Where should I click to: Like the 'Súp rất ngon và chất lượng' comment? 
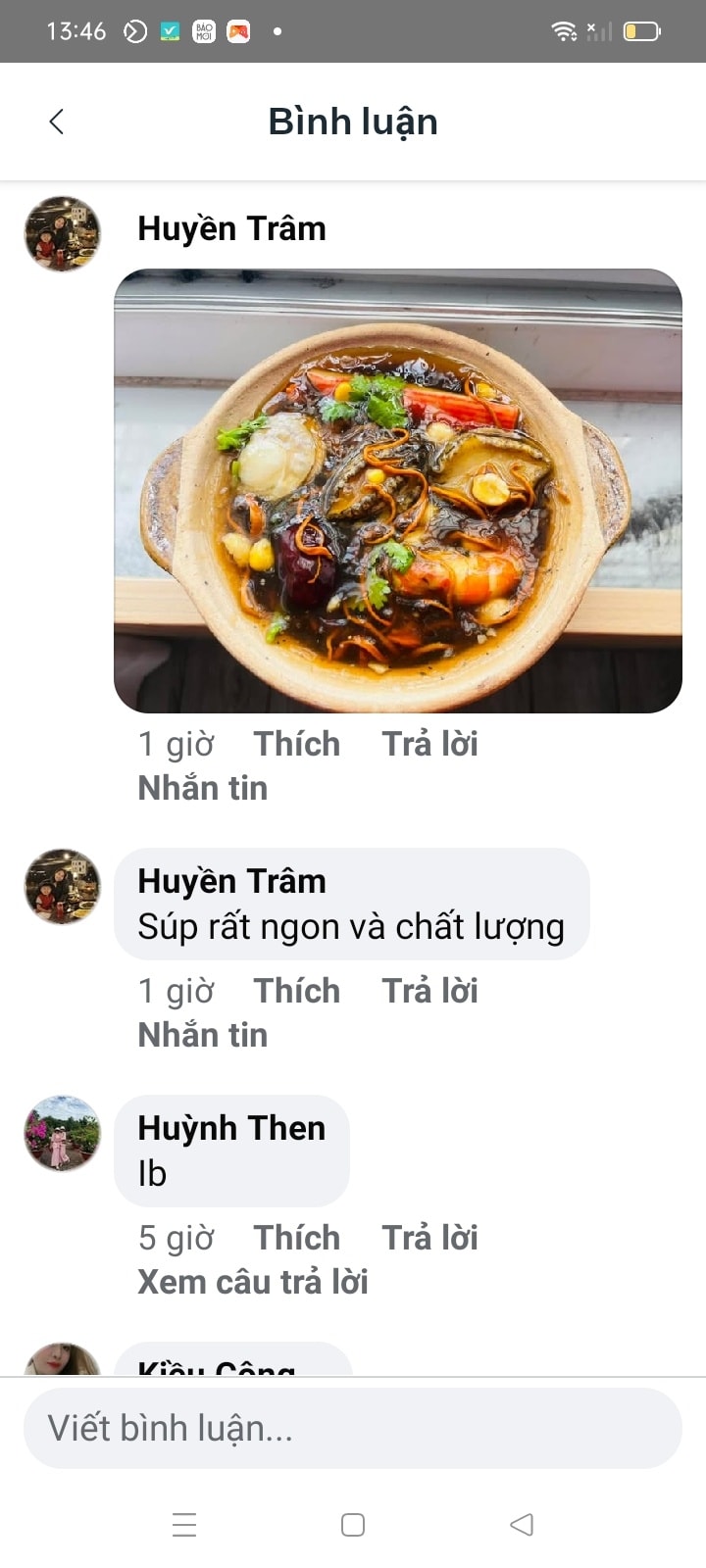296,991
